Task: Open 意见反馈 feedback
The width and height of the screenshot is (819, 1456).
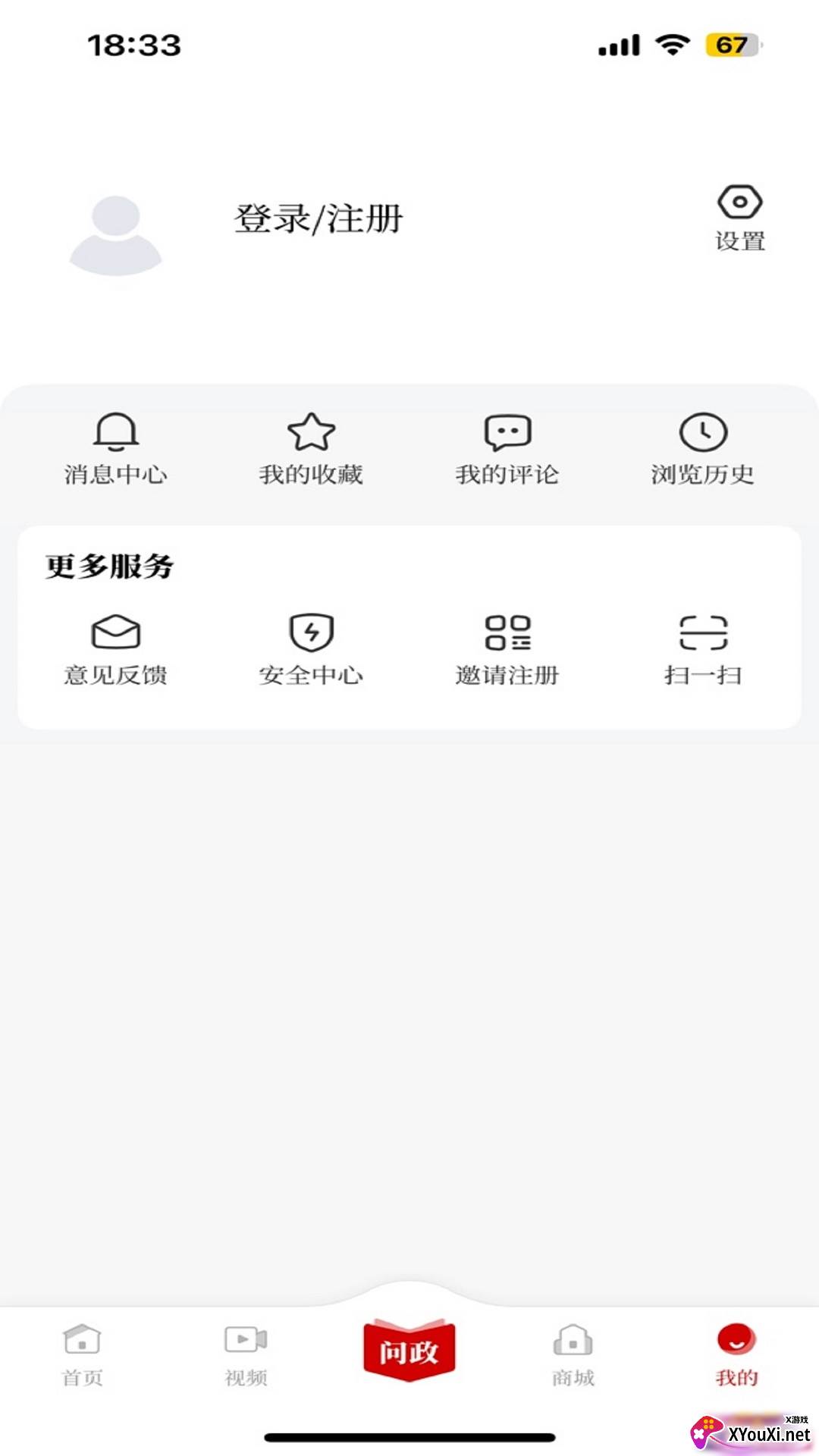Action: [115, 650]
